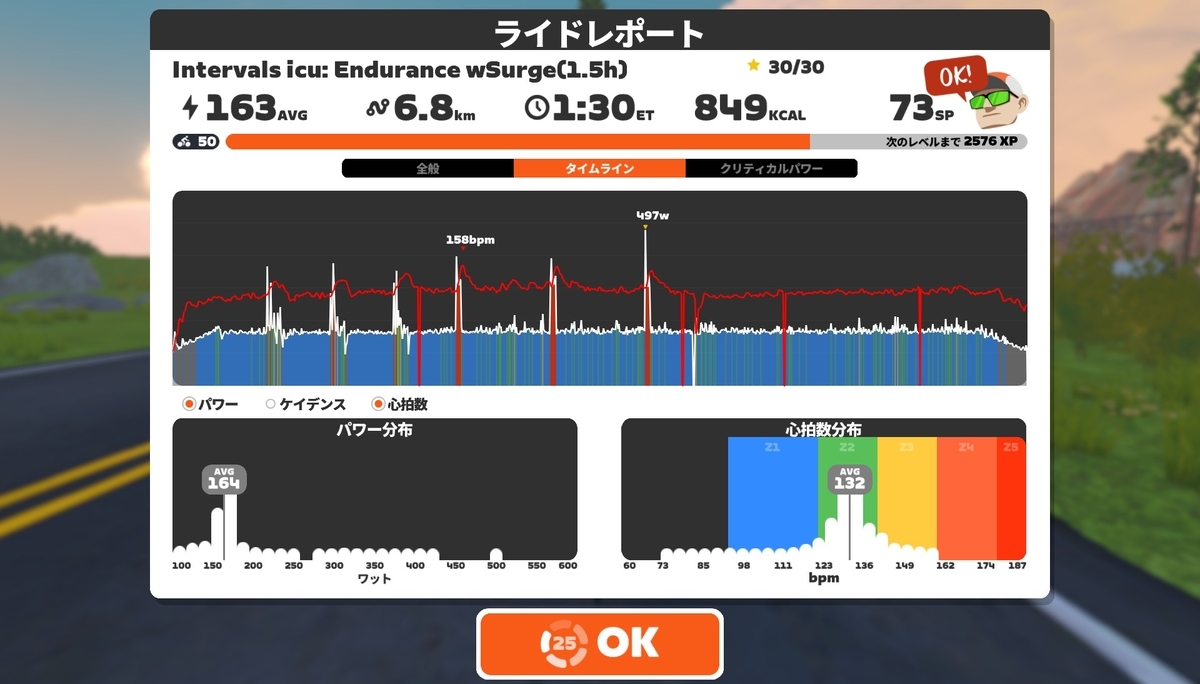Toggle the パワー graph option
This screenshot has height=684, width=1200.
(210, 404)
